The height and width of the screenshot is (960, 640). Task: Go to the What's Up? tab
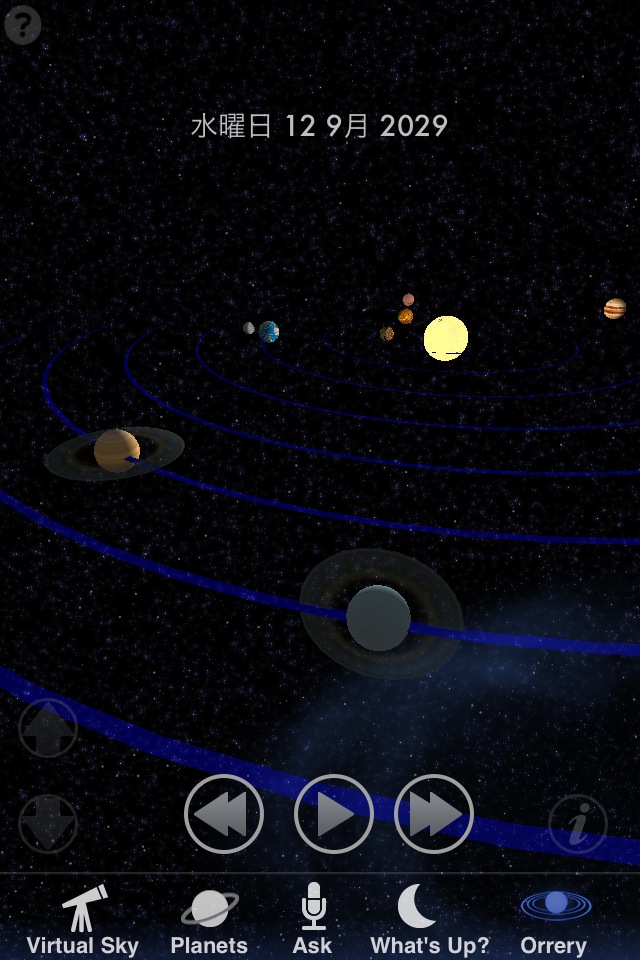pos(430,918)
